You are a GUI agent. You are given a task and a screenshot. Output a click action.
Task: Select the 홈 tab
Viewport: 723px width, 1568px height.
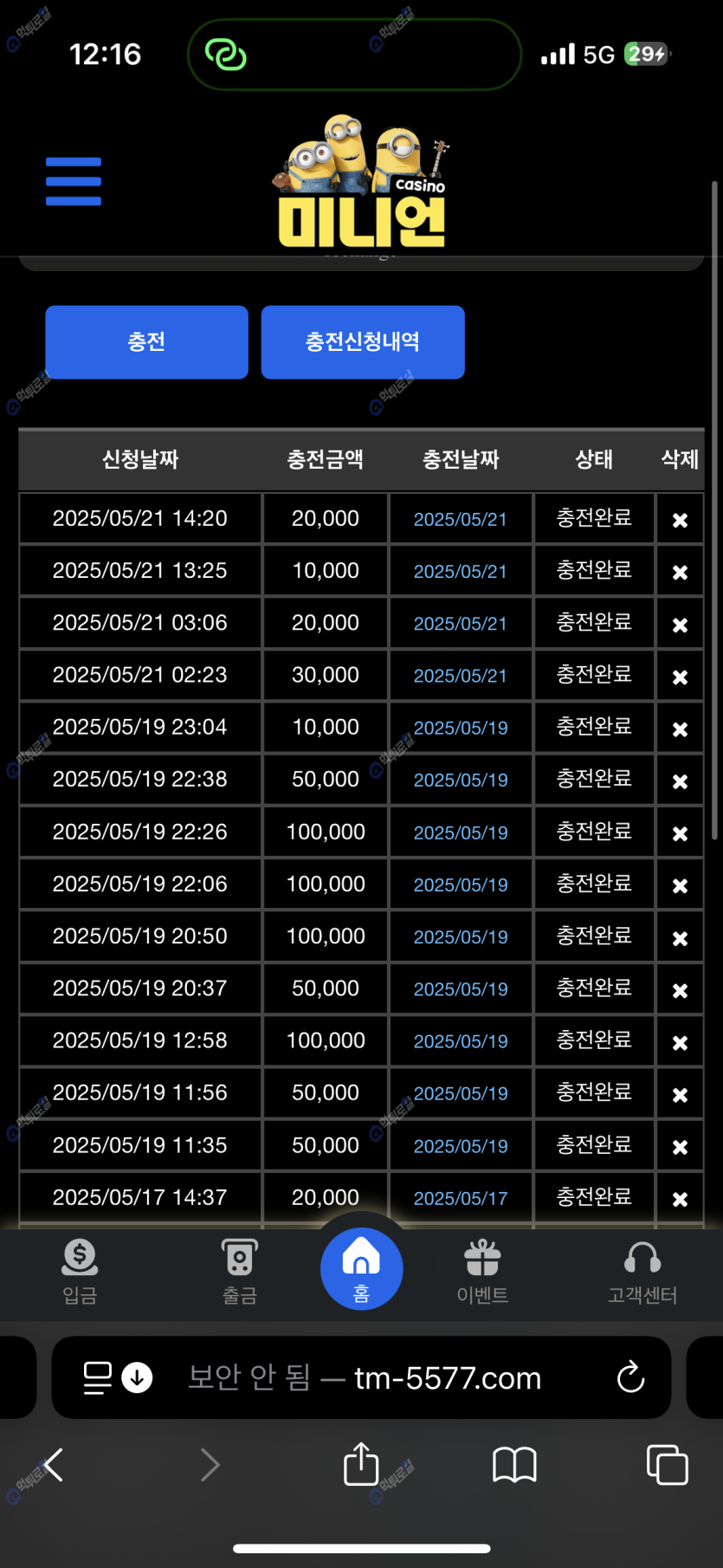coord(361,1268)
